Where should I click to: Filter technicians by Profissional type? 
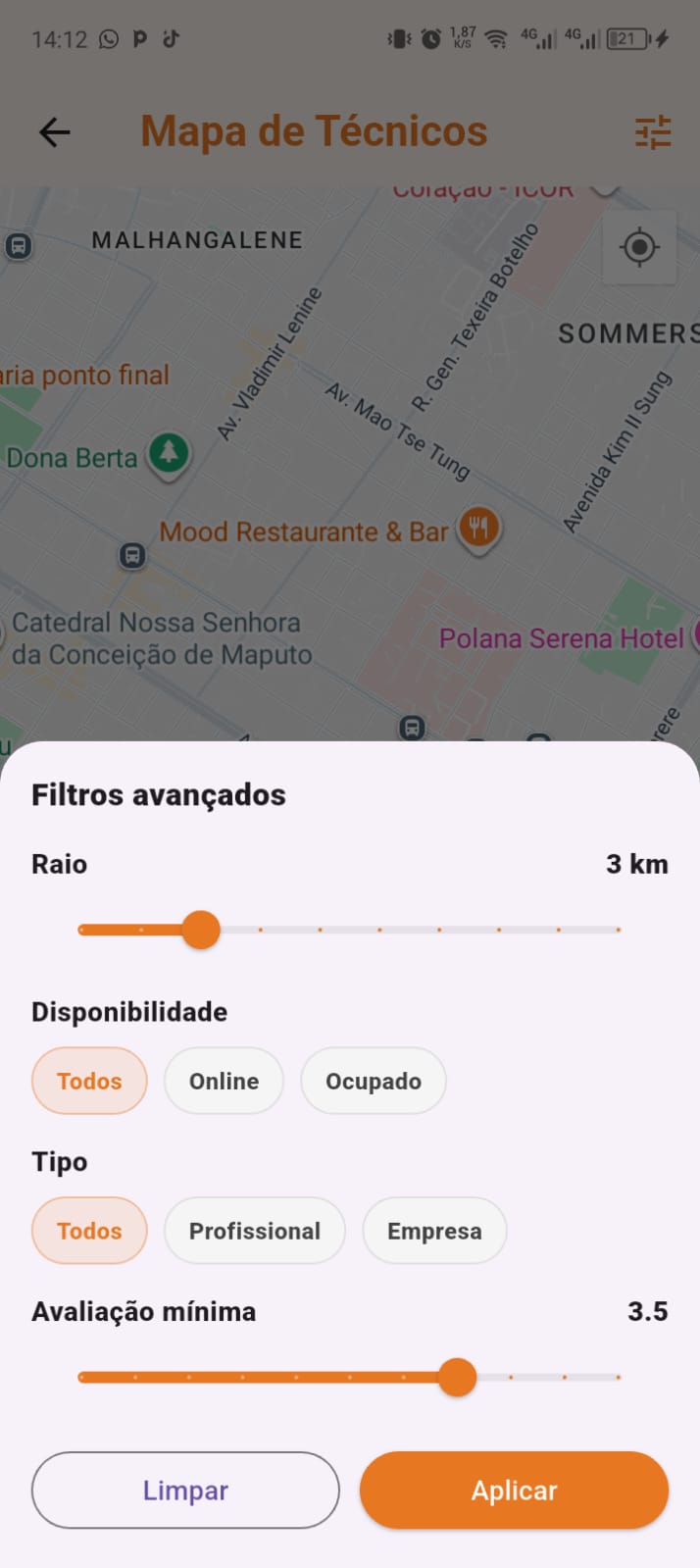tap(255, 1231)
